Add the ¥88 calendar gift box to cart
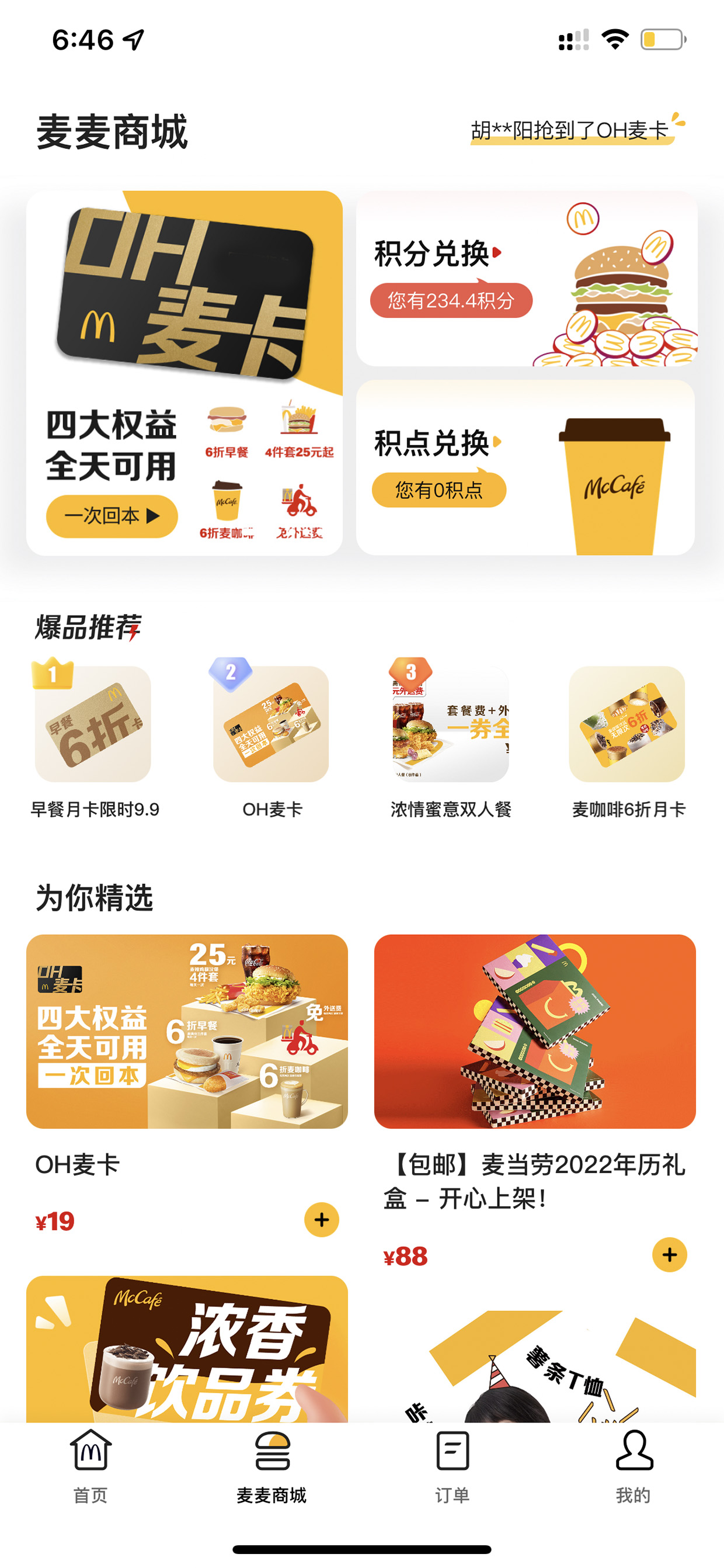 click(669, 1254)
